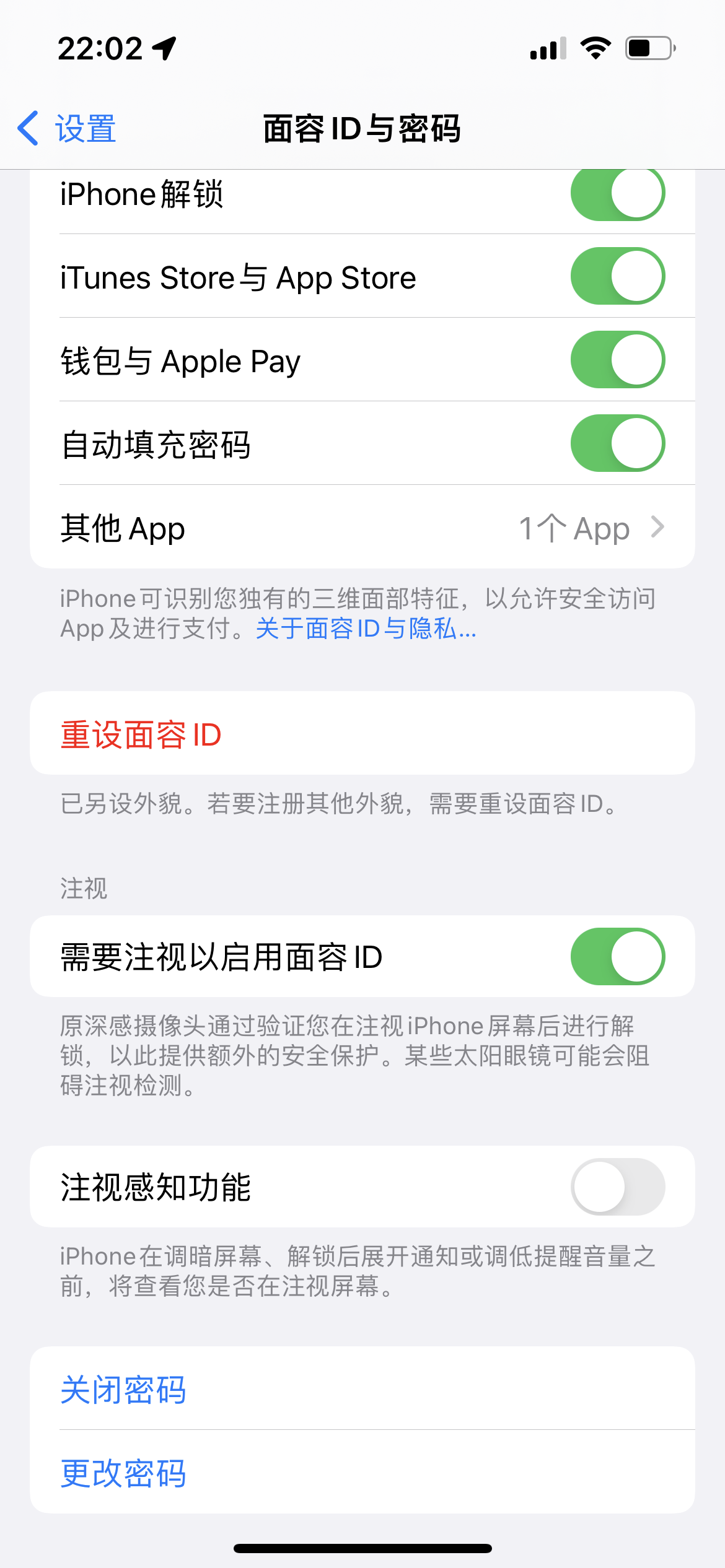
Task: Enable 注视感知功能
Action: [x=617, y=1187]
